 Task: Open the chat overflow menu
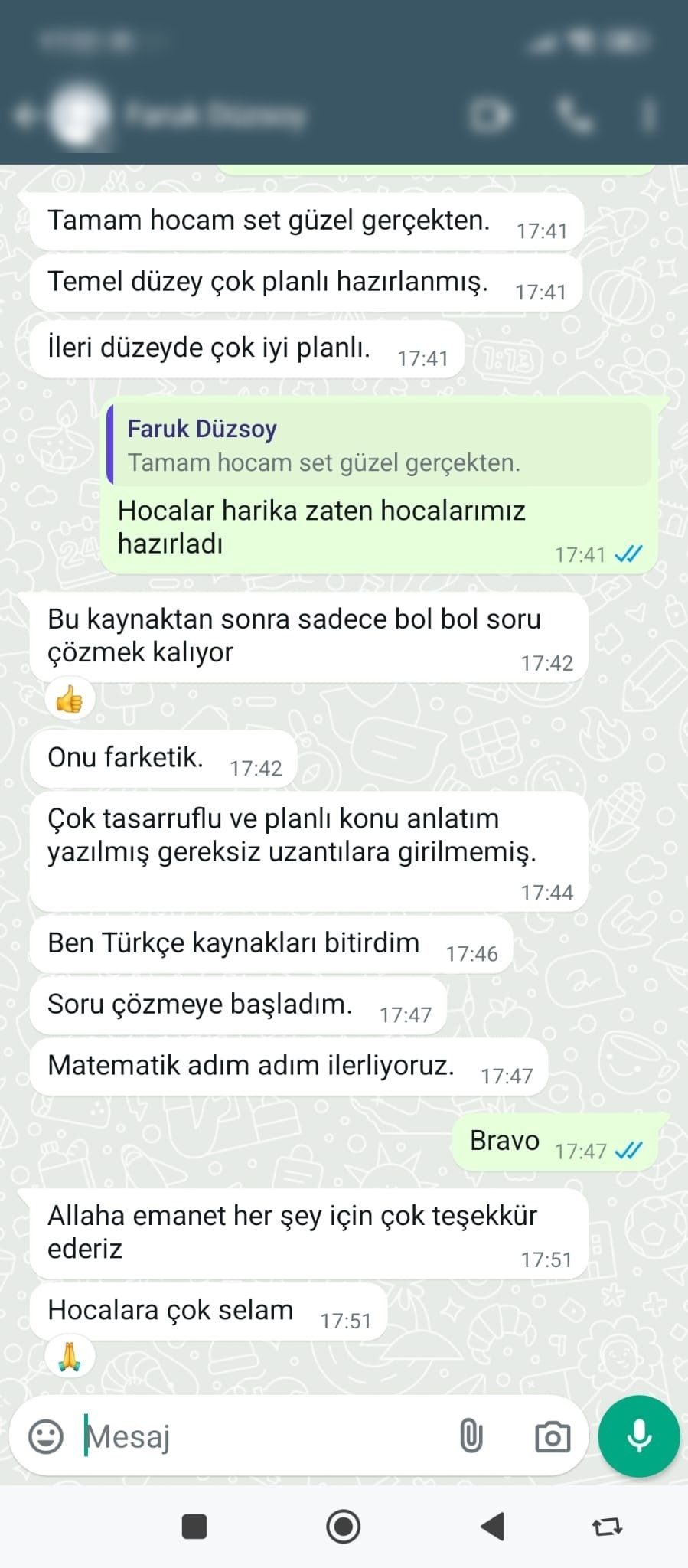pos(649,116)
